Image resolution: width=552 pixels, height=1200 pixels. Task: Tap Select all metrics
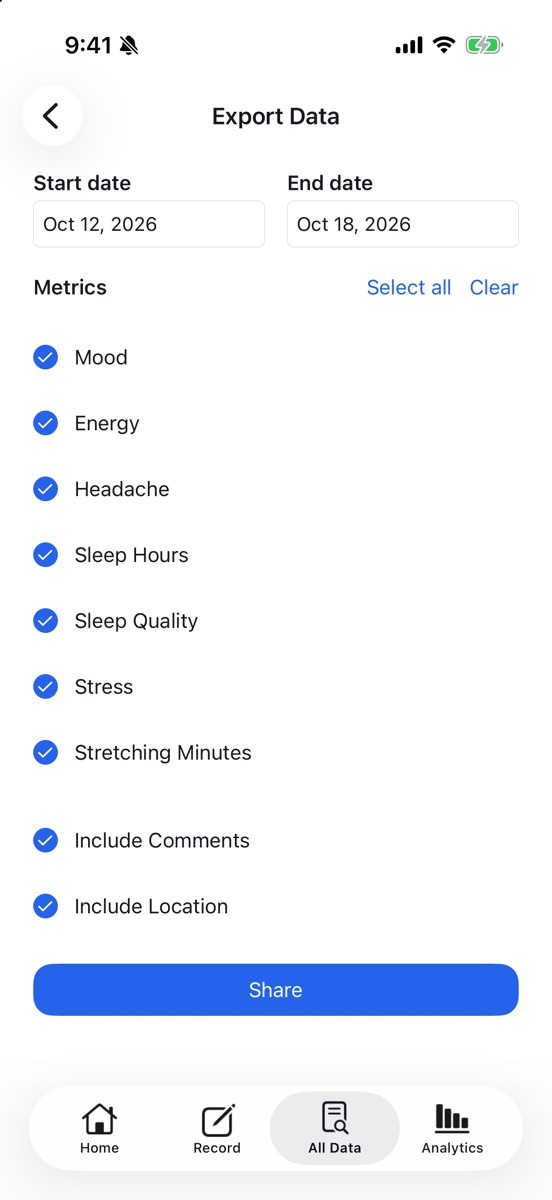click(x=409, y=288)
